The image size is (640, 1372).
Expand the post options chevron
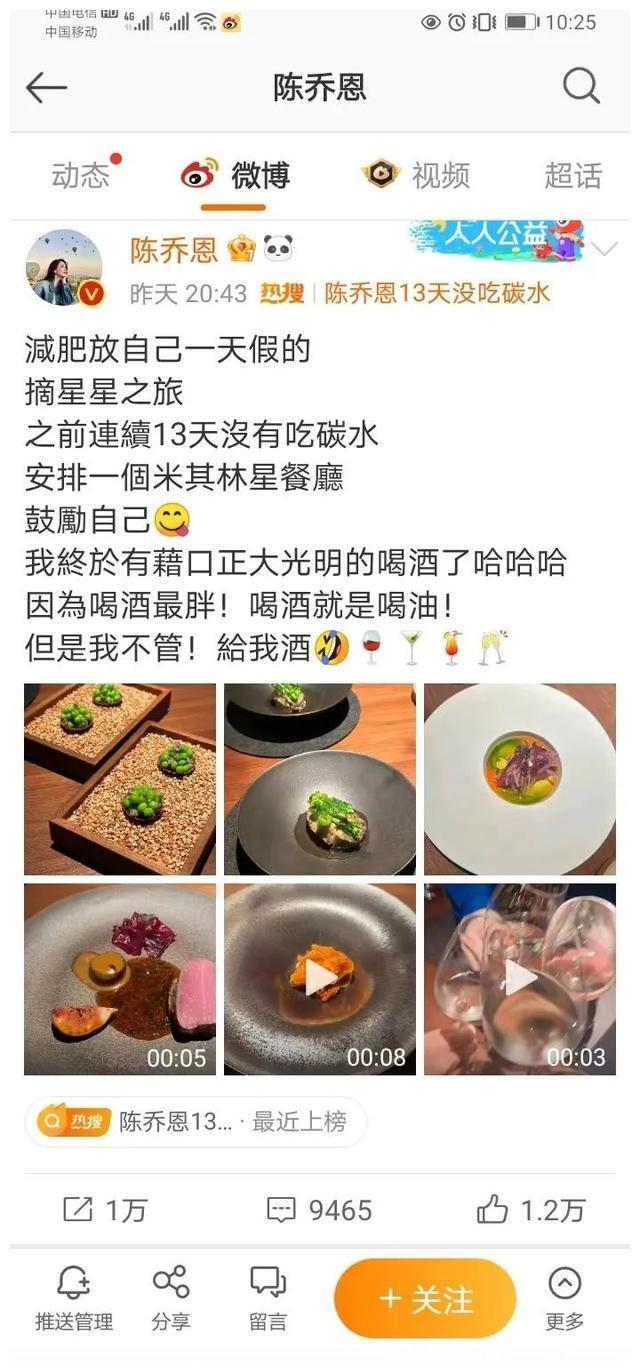606,250
